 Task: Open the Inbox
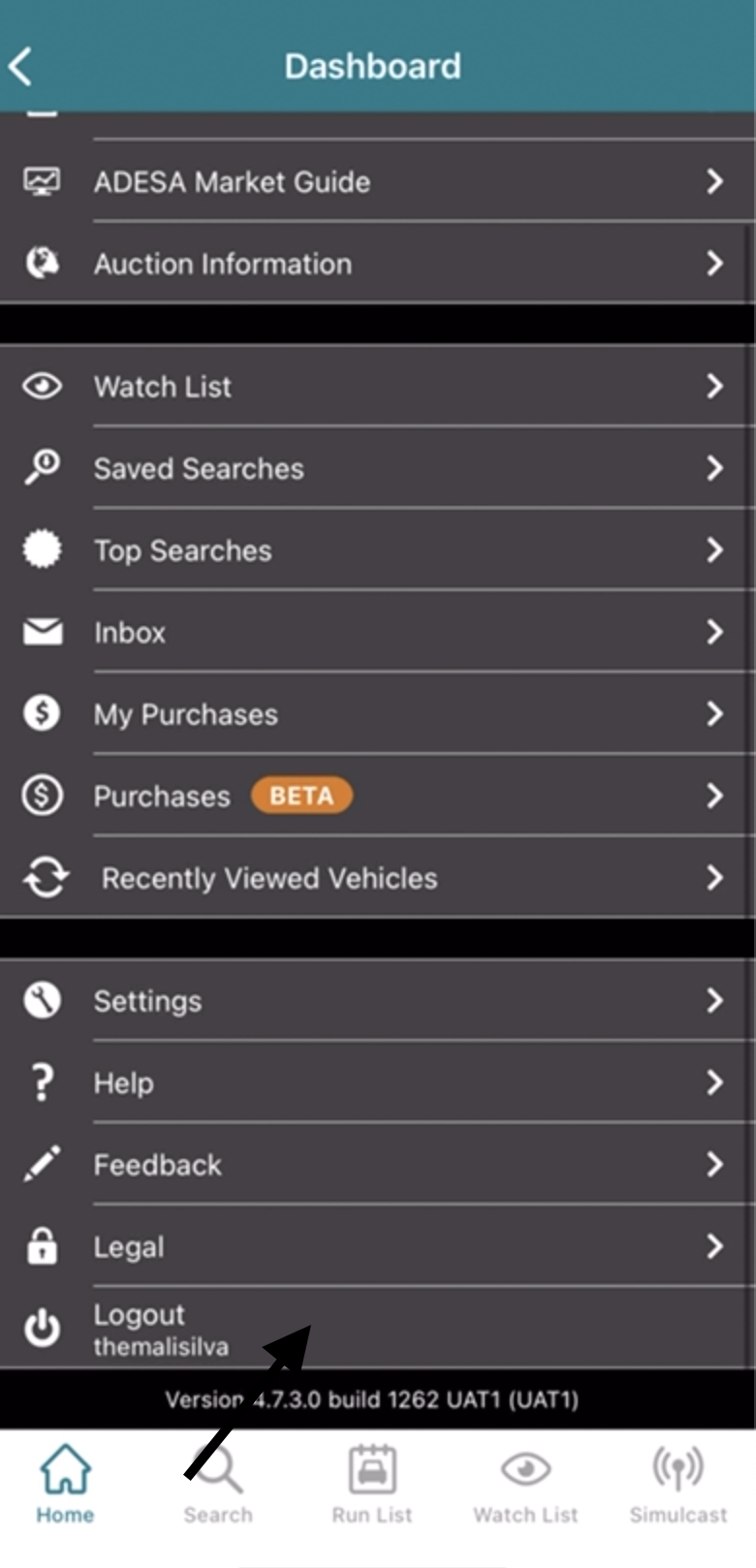378,632
